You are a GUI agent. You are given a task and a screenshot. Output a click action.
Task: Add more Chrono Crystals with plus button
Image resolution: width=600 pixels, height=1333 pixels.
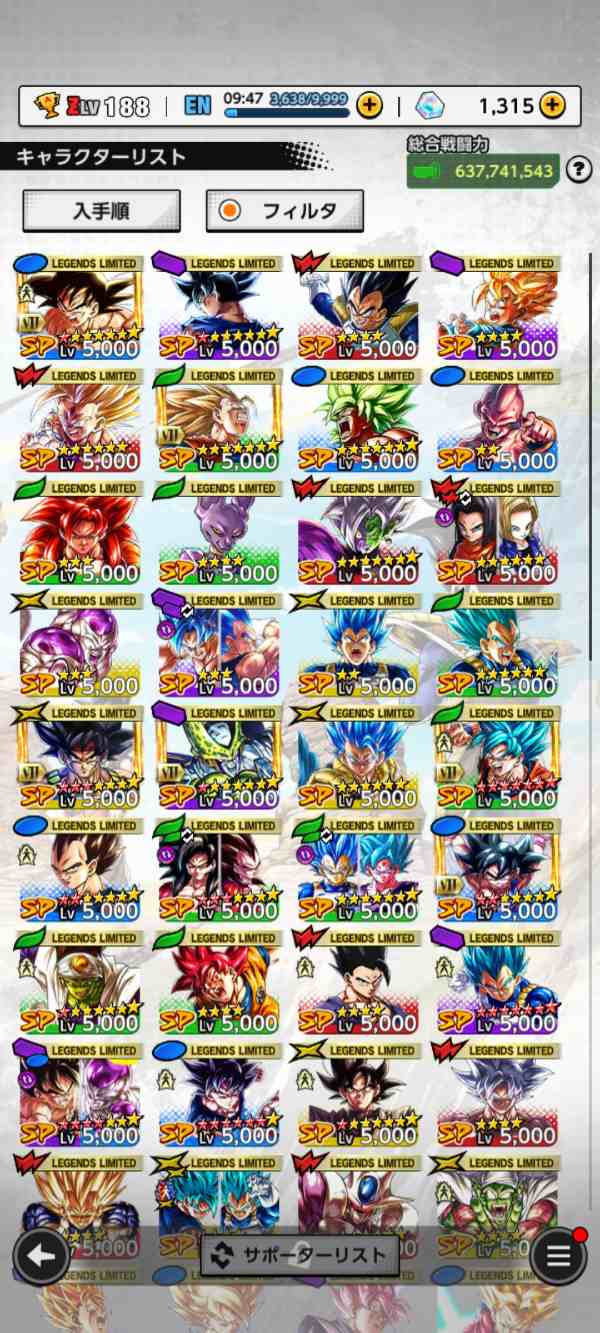click(552, 105)
